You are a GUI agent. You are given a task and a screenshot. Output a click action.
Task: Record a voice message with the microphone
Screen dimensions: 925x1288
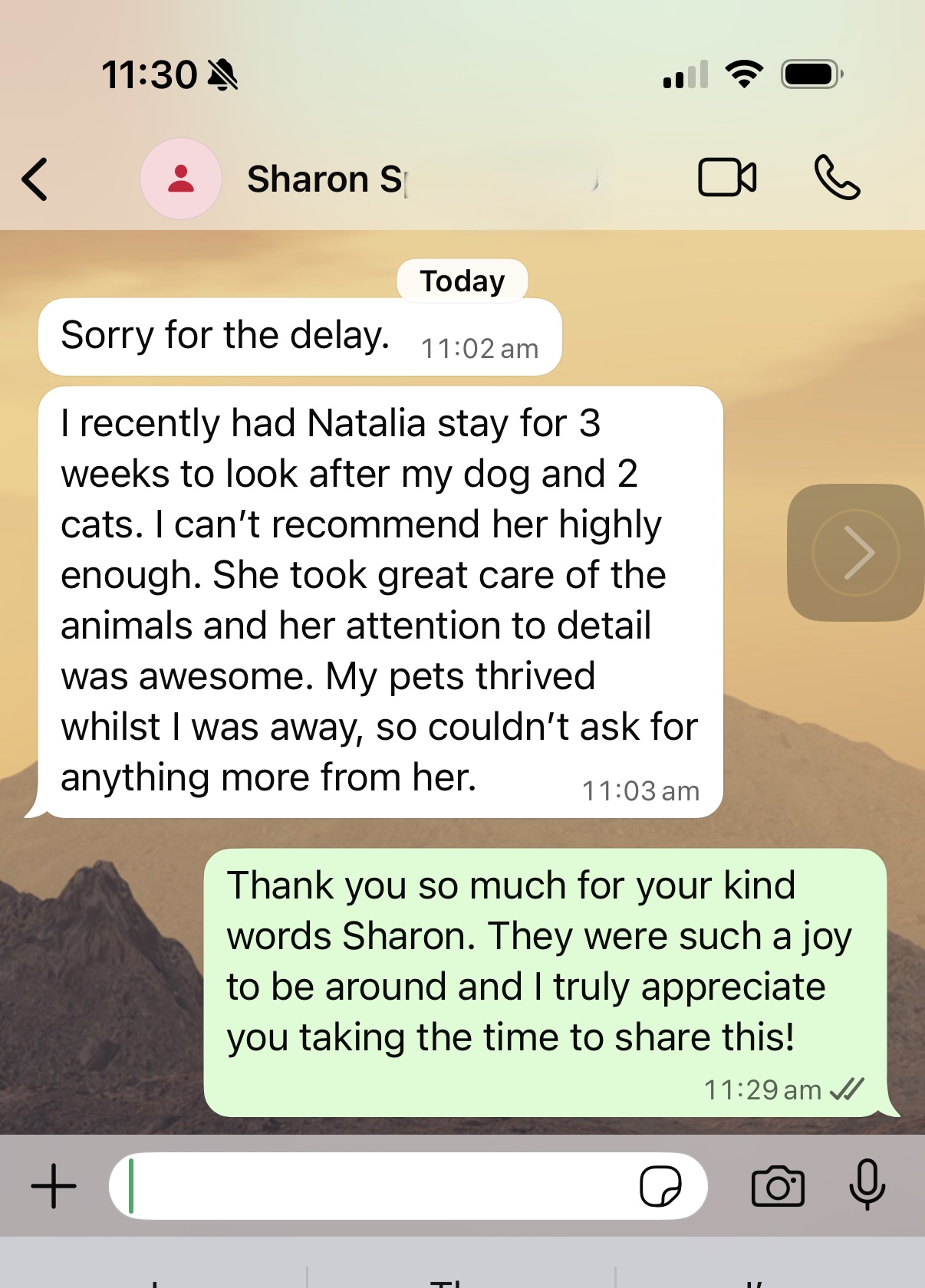(867, 1184)
